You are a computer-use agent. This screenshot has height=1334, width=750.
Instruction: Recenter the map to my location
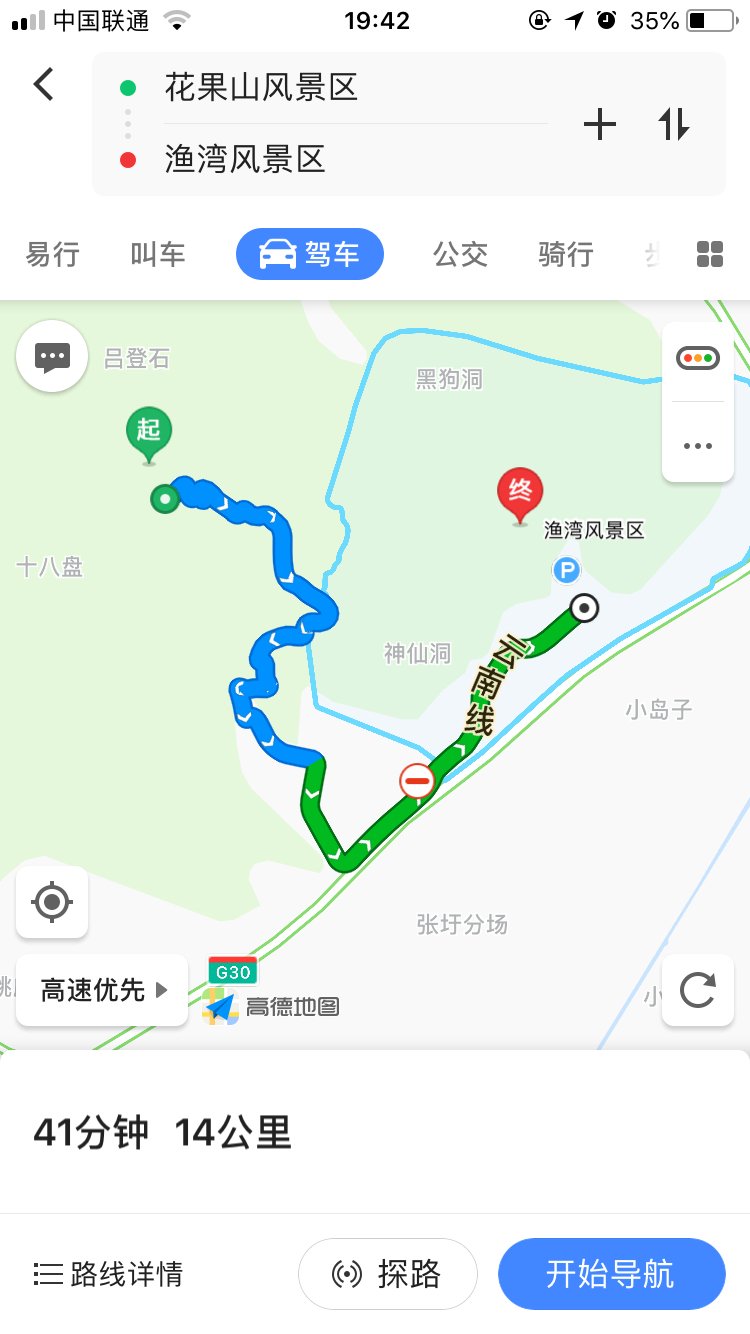pos(52,903)
